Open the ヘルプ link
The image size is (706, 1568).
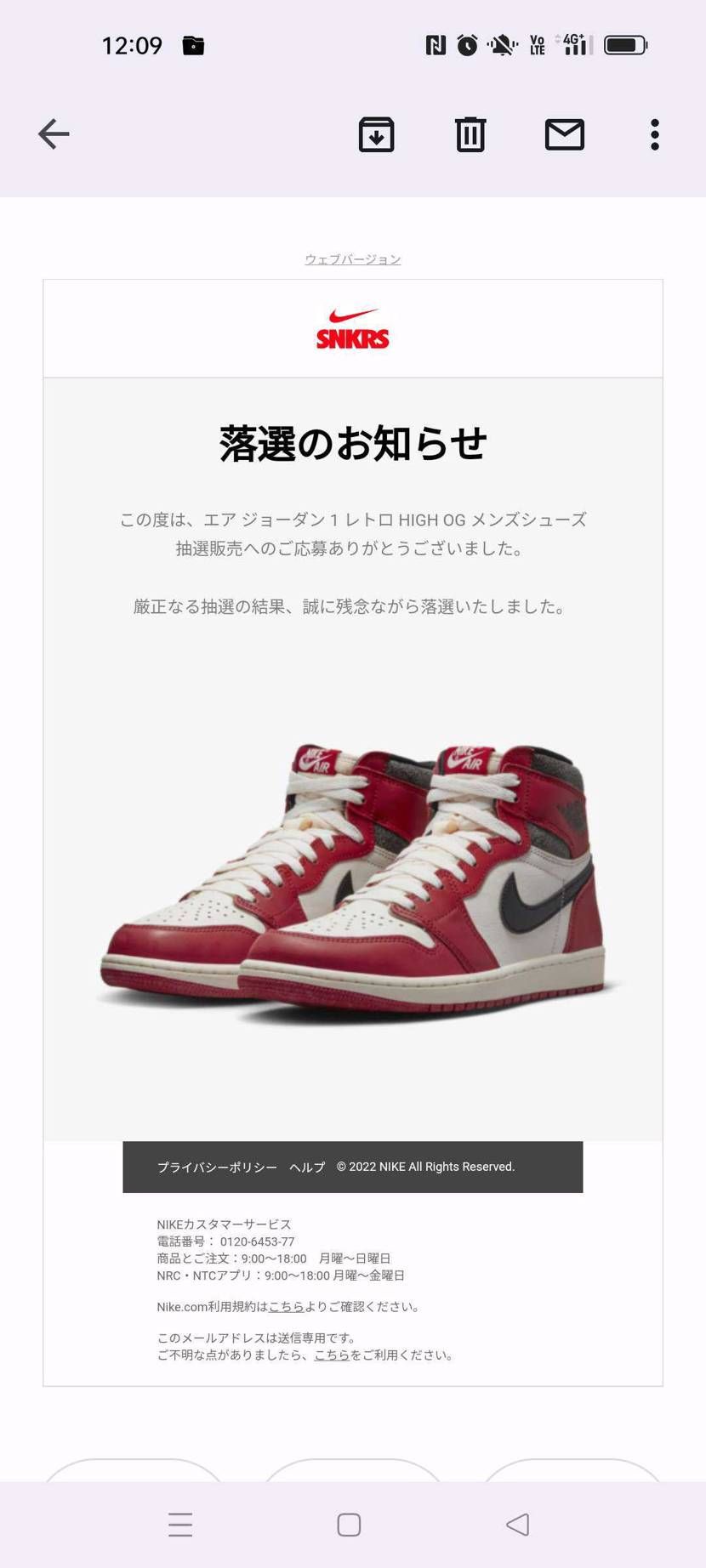[307, 1167]
